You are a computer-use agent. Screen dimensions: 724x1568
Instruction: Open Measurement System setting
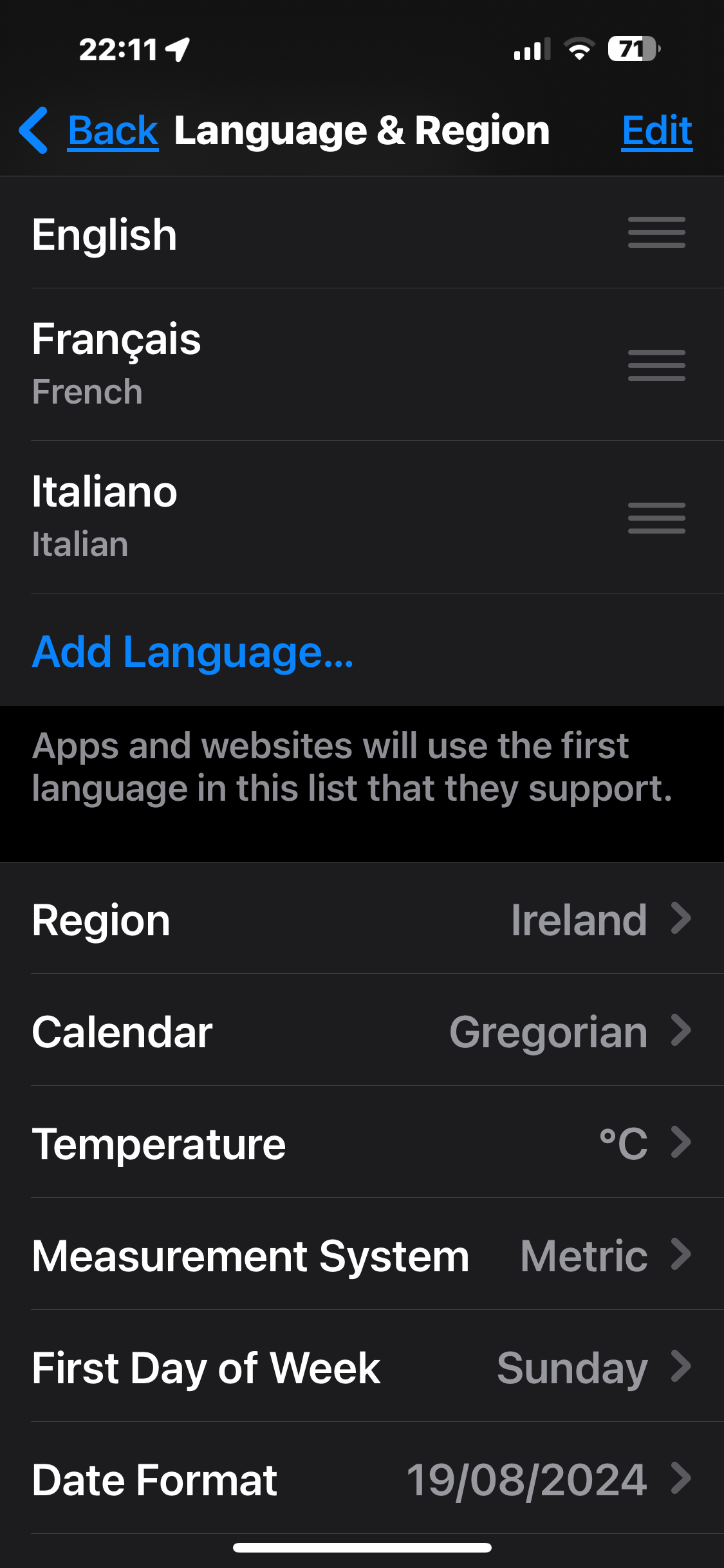(x=362, y=1255)
